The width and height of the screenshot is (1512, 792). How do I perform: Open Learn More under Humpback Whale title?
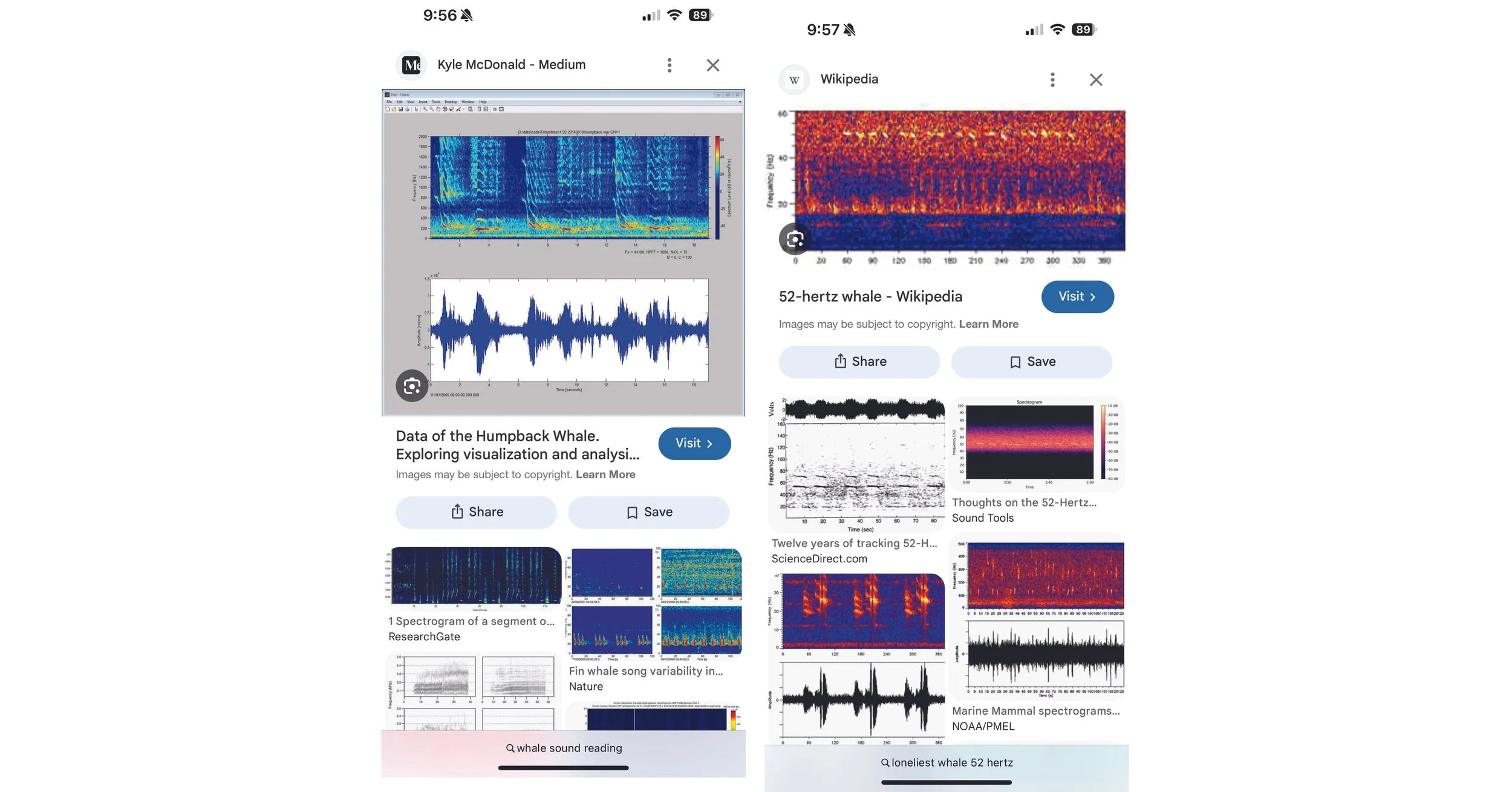click(605, 475)
